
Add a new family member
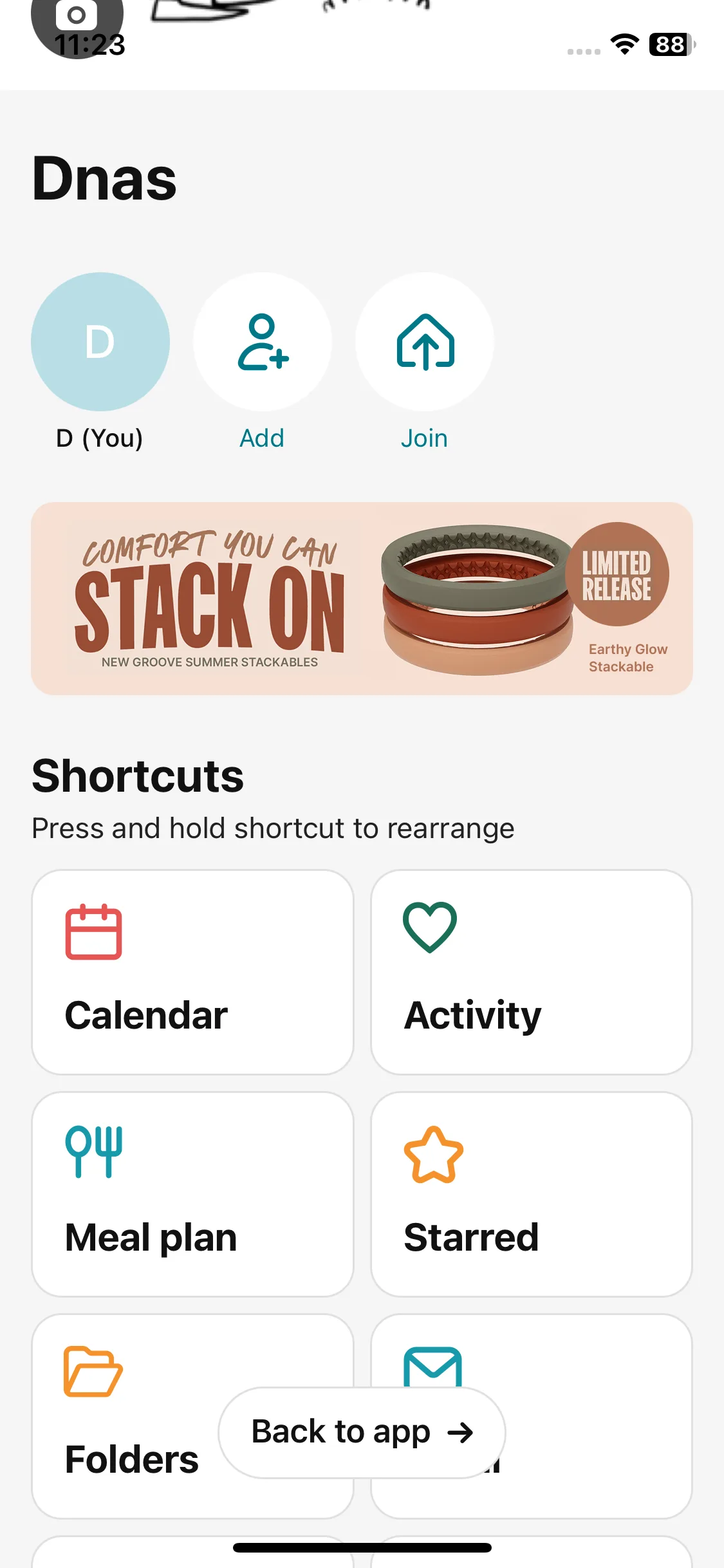click(x=263, y=342)
